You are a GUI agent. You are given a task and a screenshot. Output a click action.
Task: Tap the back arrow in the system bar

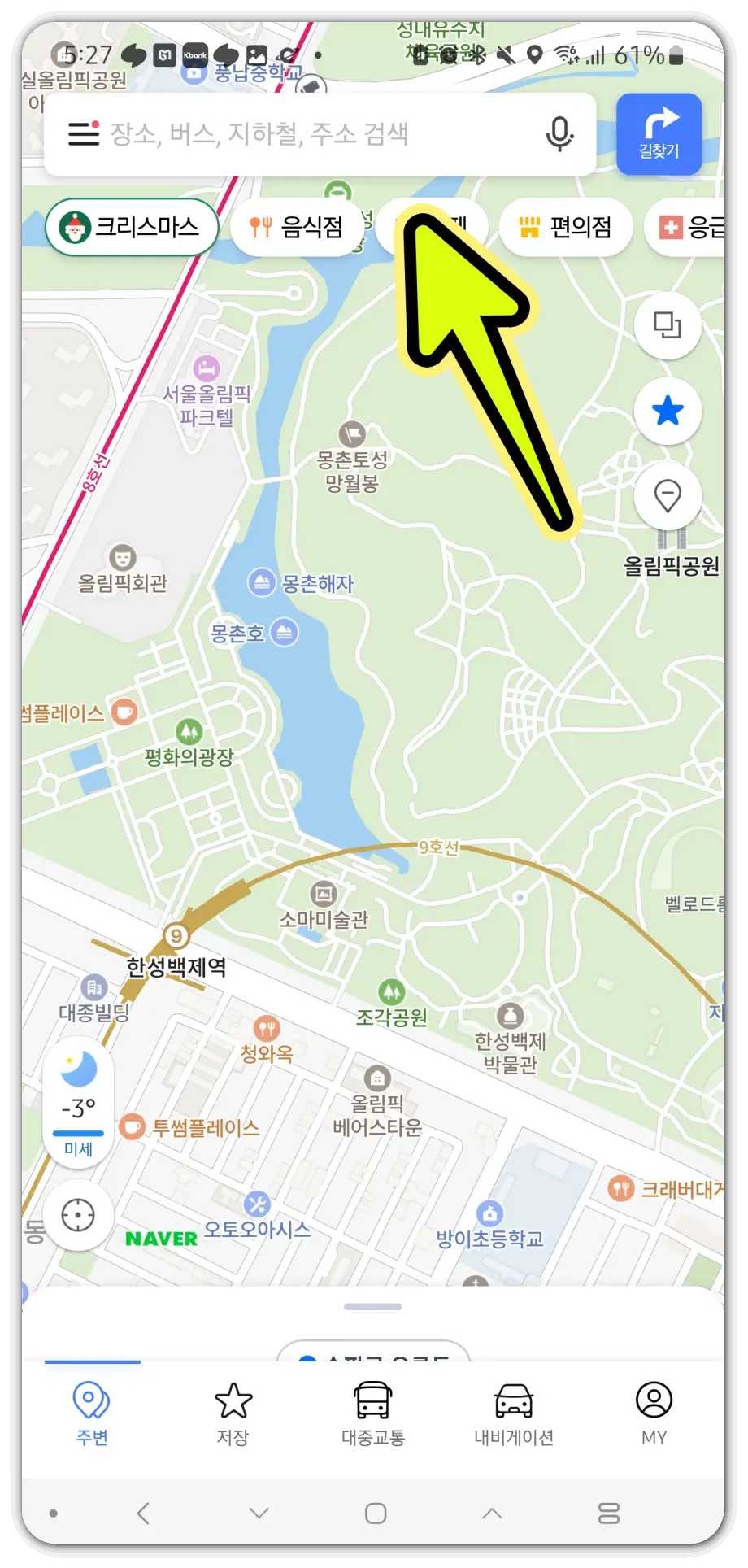click(143, 1513)
